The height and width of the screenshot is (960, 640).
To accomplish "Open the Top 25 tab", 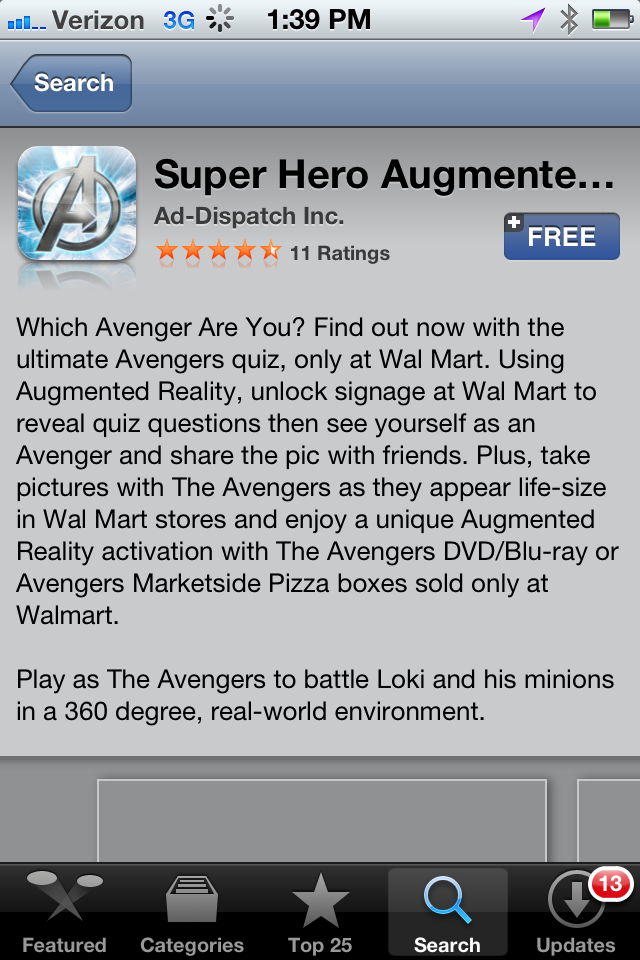I will coord(320,912).
